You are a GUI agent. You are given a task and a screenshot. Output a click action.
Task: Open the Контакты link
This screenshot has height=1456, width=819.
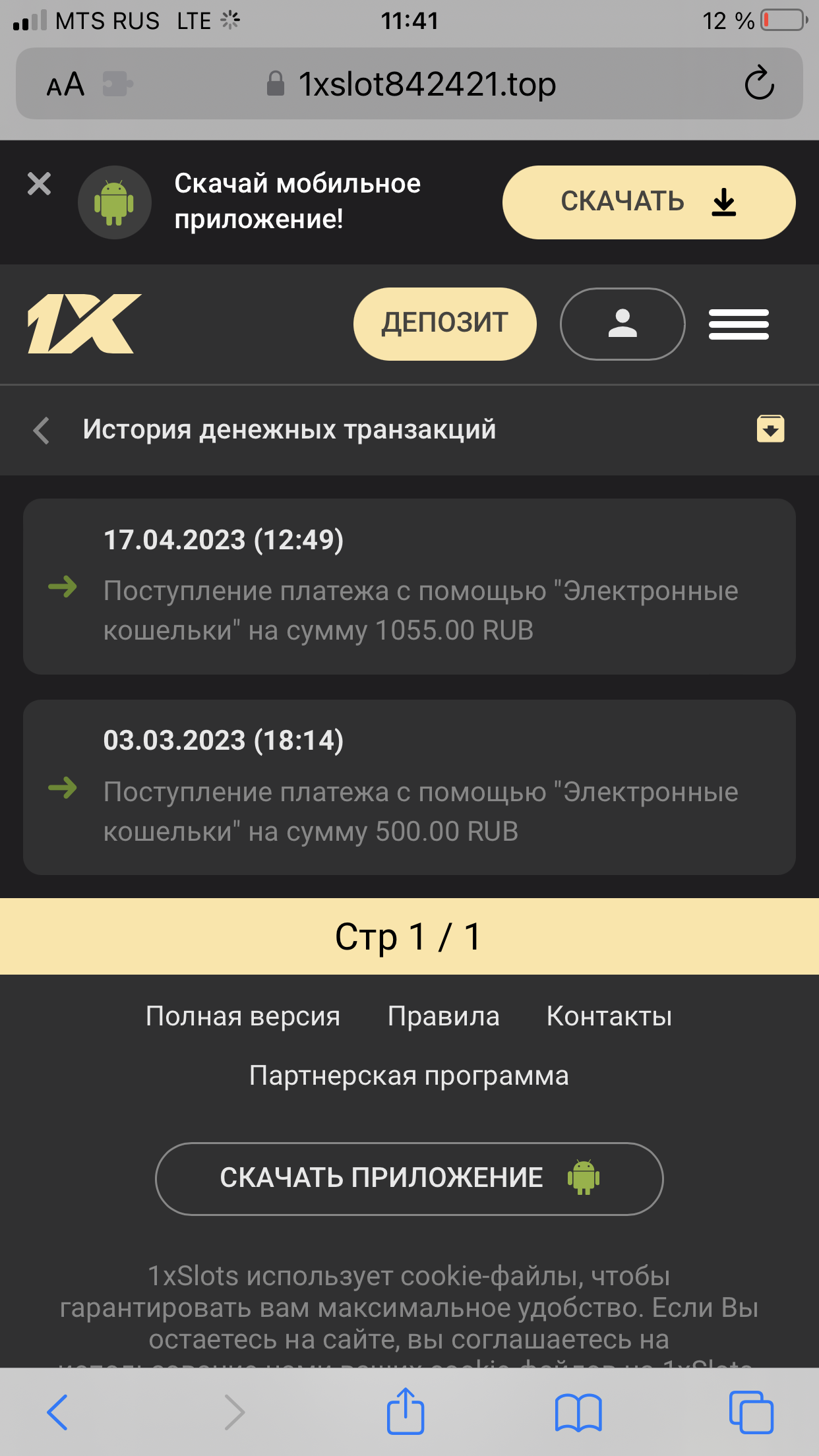coord(609,1016)
